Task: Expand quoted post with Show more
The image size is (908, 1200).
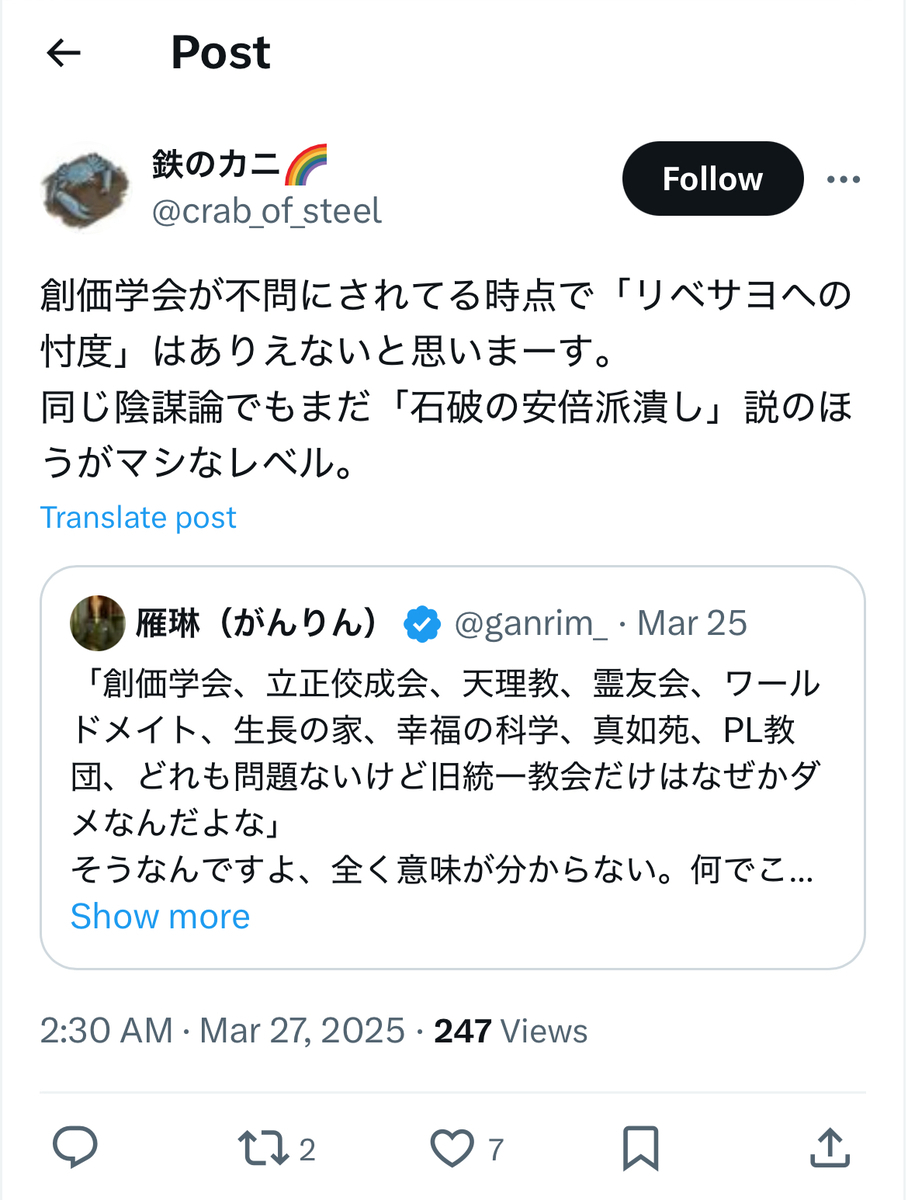Action: pyautogui.click(x=160, y=916)
